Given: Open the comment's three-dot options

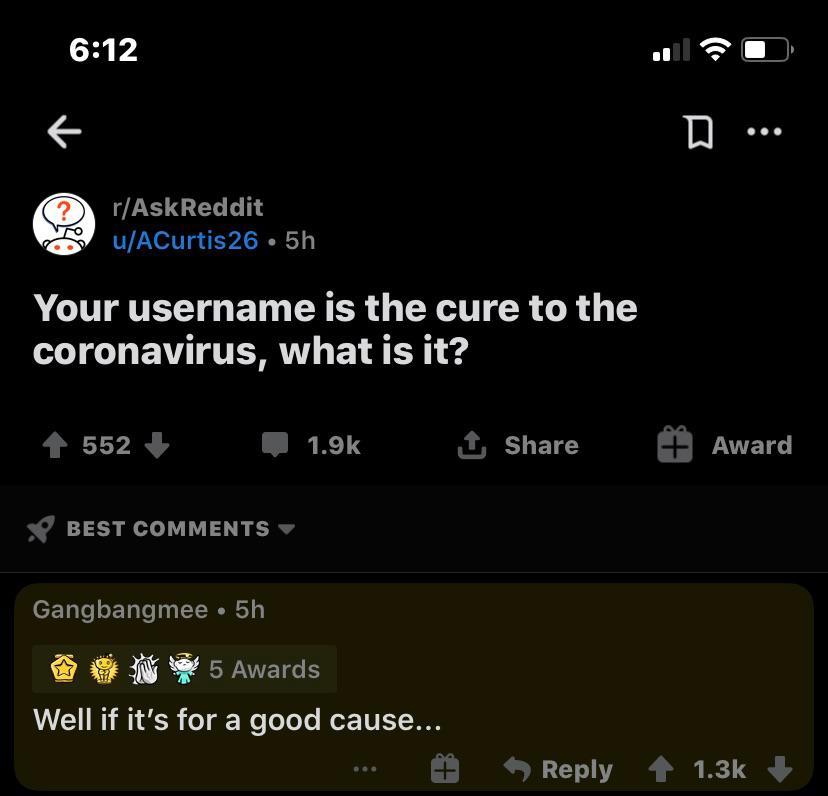Looking at the screenshot, I should [x=365, y=769].
